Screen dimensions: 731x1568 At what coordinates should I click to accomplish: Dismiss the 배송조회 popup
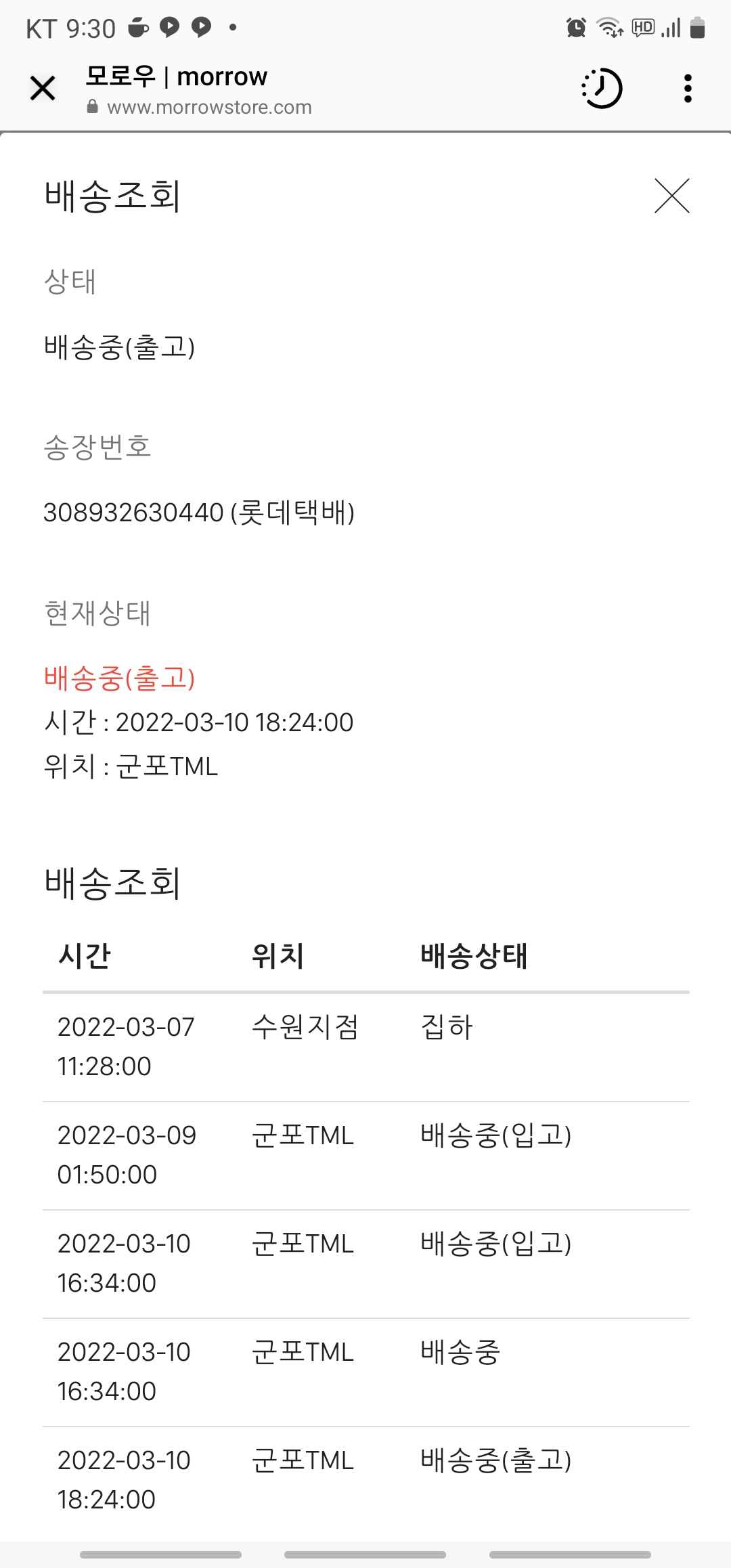click(671, 196)
